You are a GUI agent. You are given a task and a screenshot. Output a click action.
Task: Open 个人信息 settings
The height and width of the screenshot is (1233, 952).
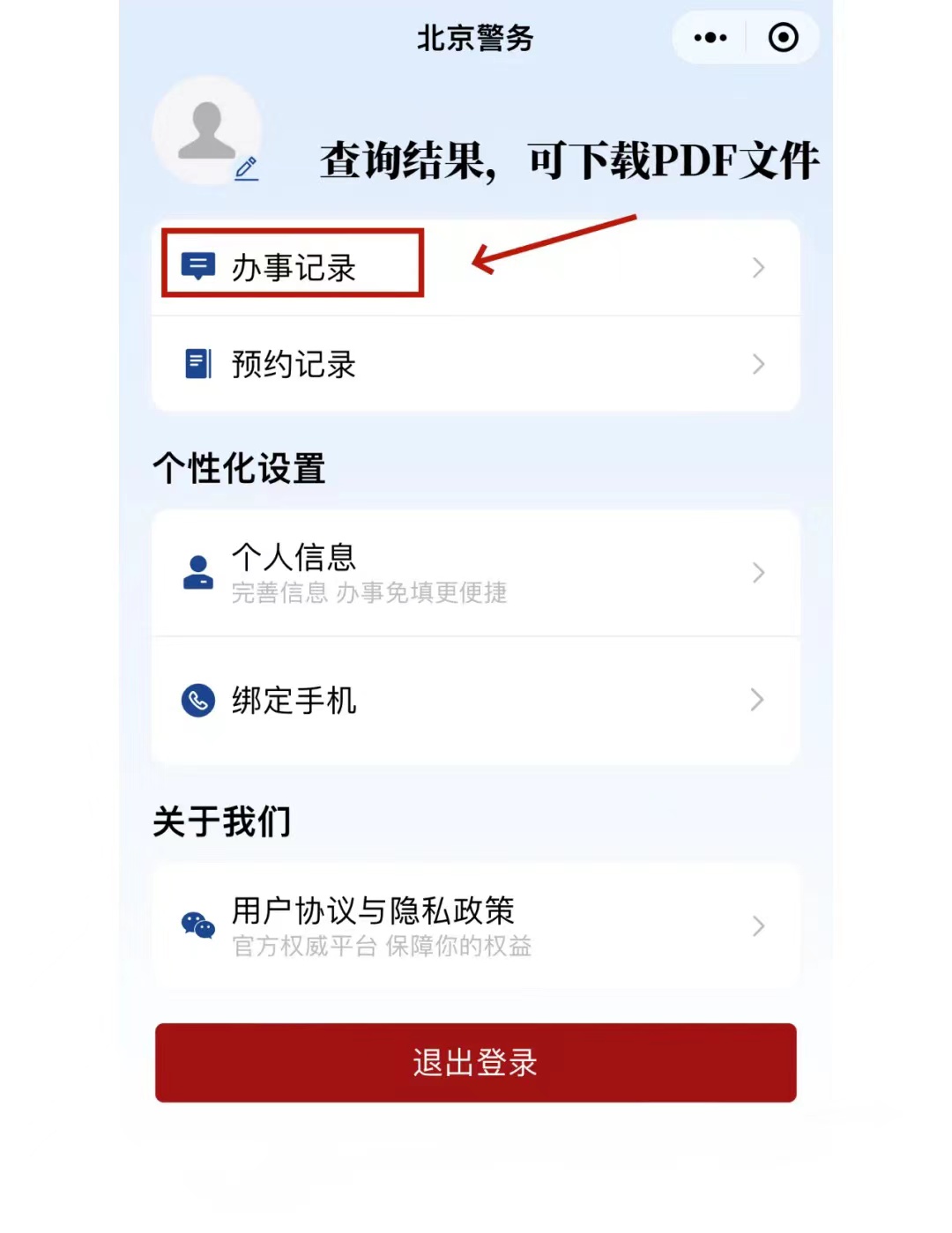click(x=476, y=573)
